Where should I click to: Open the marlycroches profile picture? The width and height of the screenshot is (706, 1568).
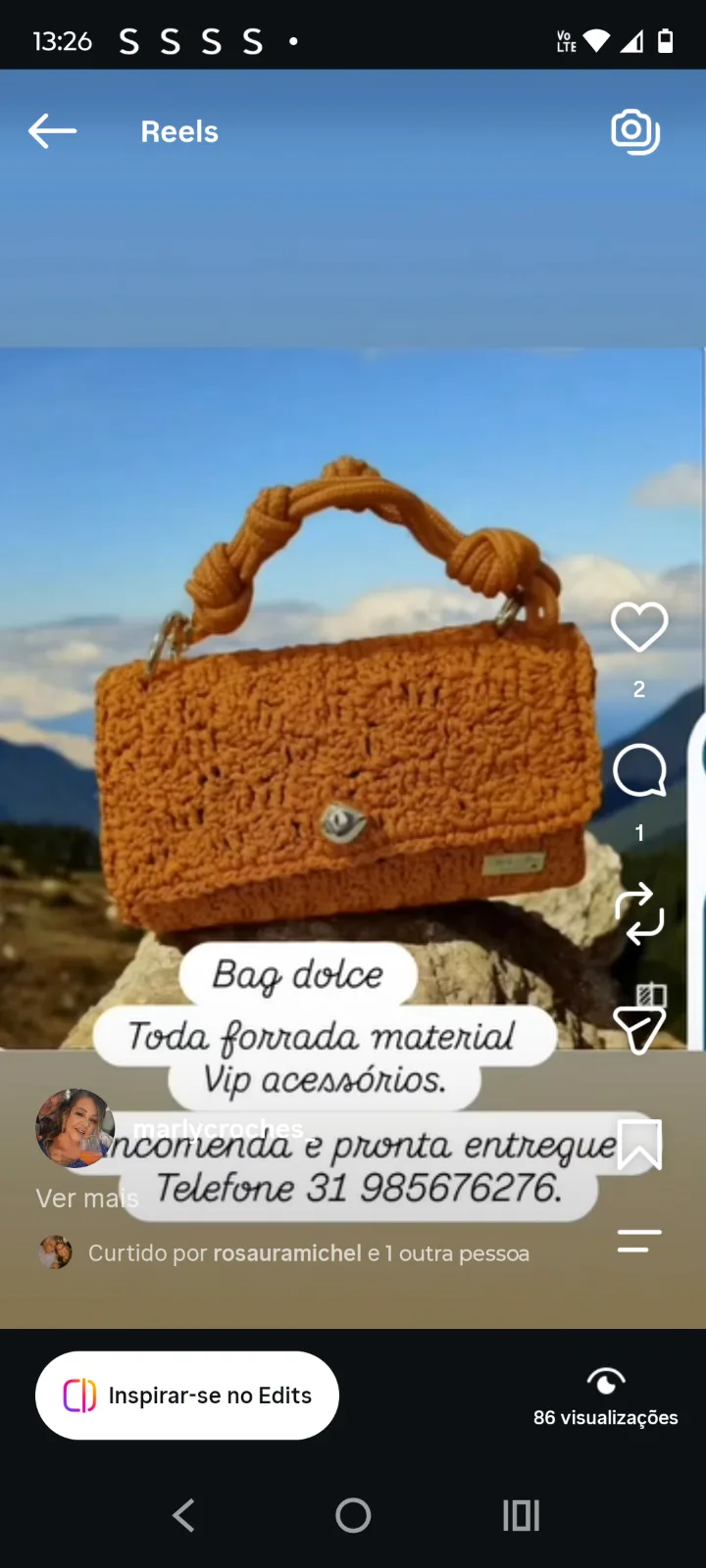(75, 1128)
